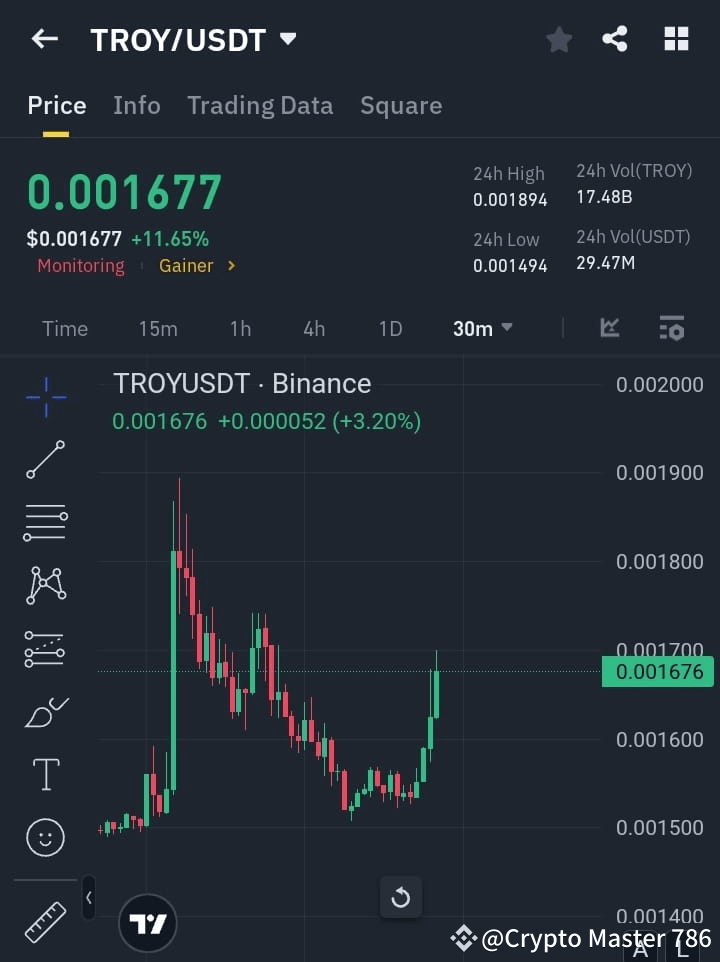Collapse the drawing toolbar with the chevron
720x962 pixels.
(x=88, y=898)
